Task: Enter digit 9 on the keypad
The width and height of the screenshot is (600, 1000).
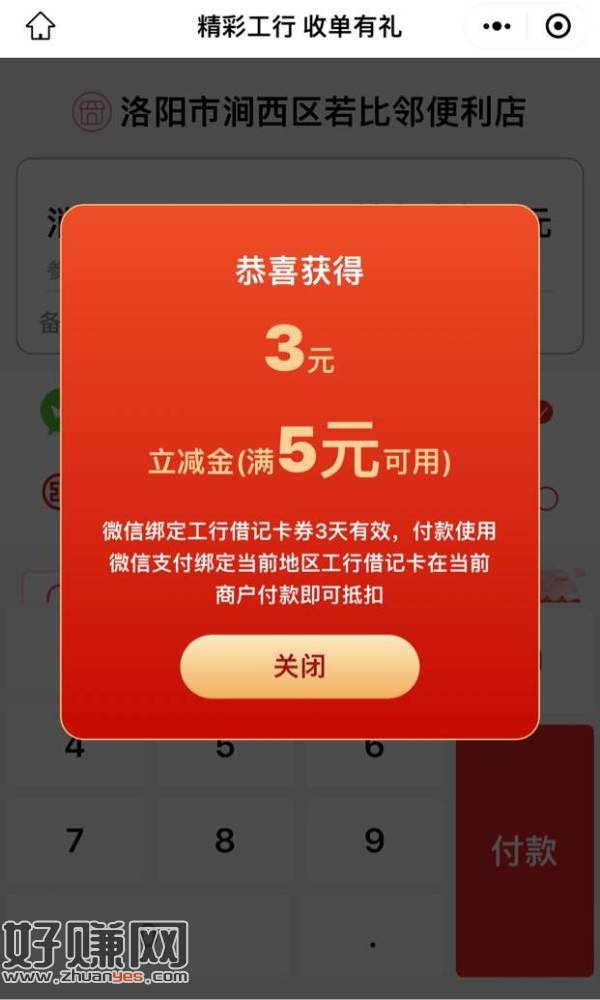Action: (x=374, y=840)
